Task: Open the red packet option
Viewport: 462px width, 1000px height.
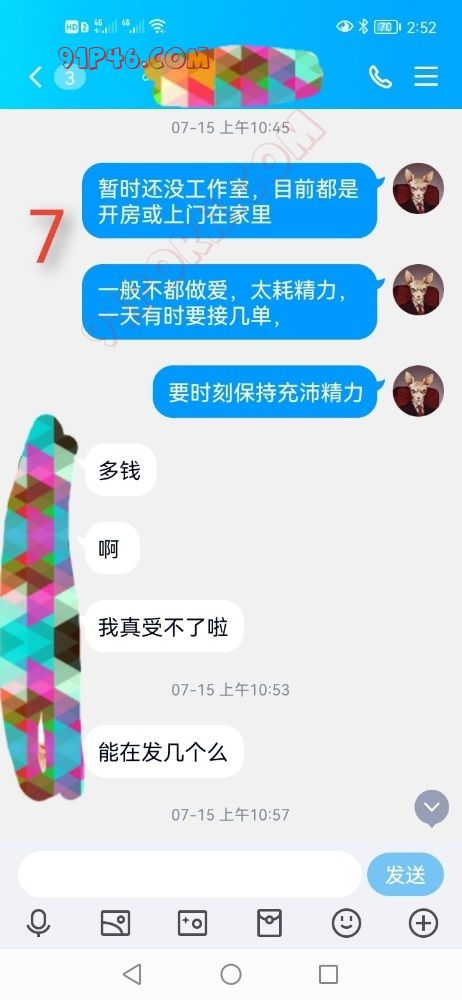Action: (269, 923)
